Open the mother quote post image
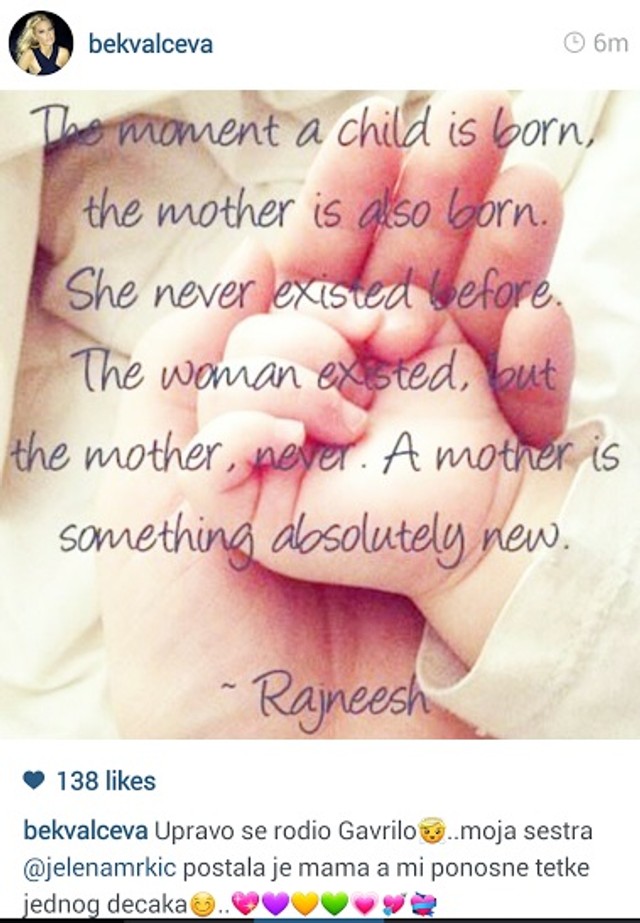640x923 pixels. pyautogui.click(x=320, y=415)
